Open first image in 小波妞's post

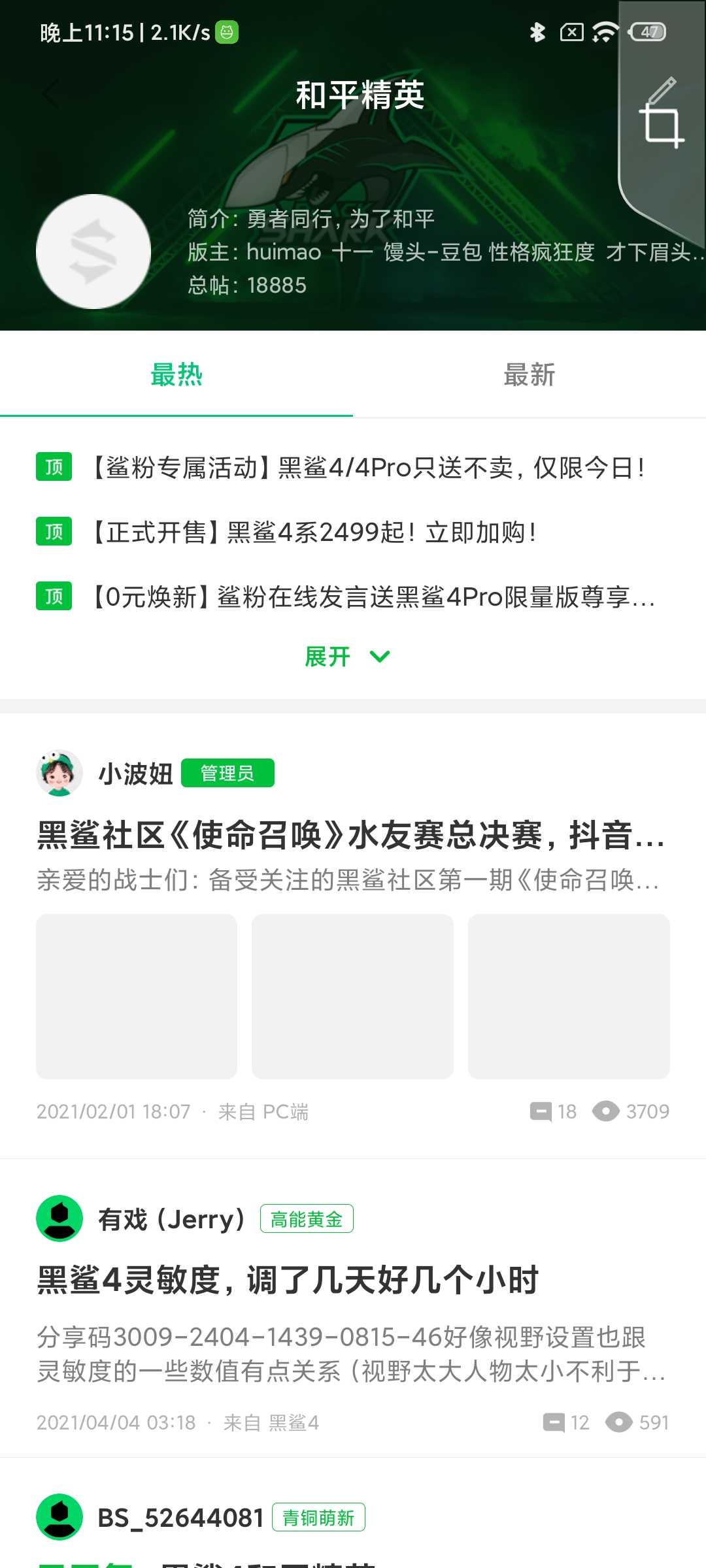(x=137, y=996)
